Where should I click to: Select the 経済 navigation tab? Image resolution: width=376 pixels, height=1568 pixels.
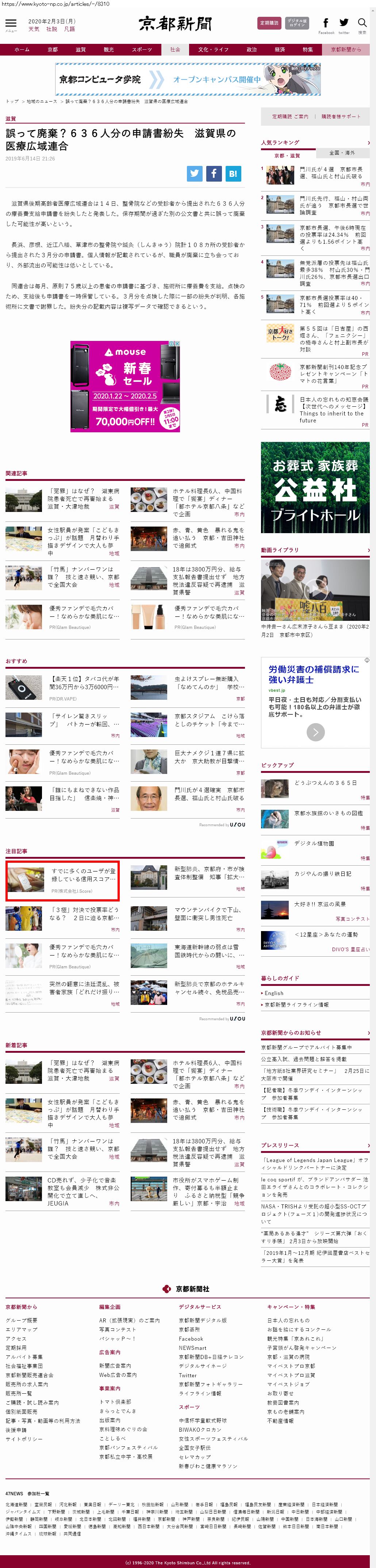point(279,50)
